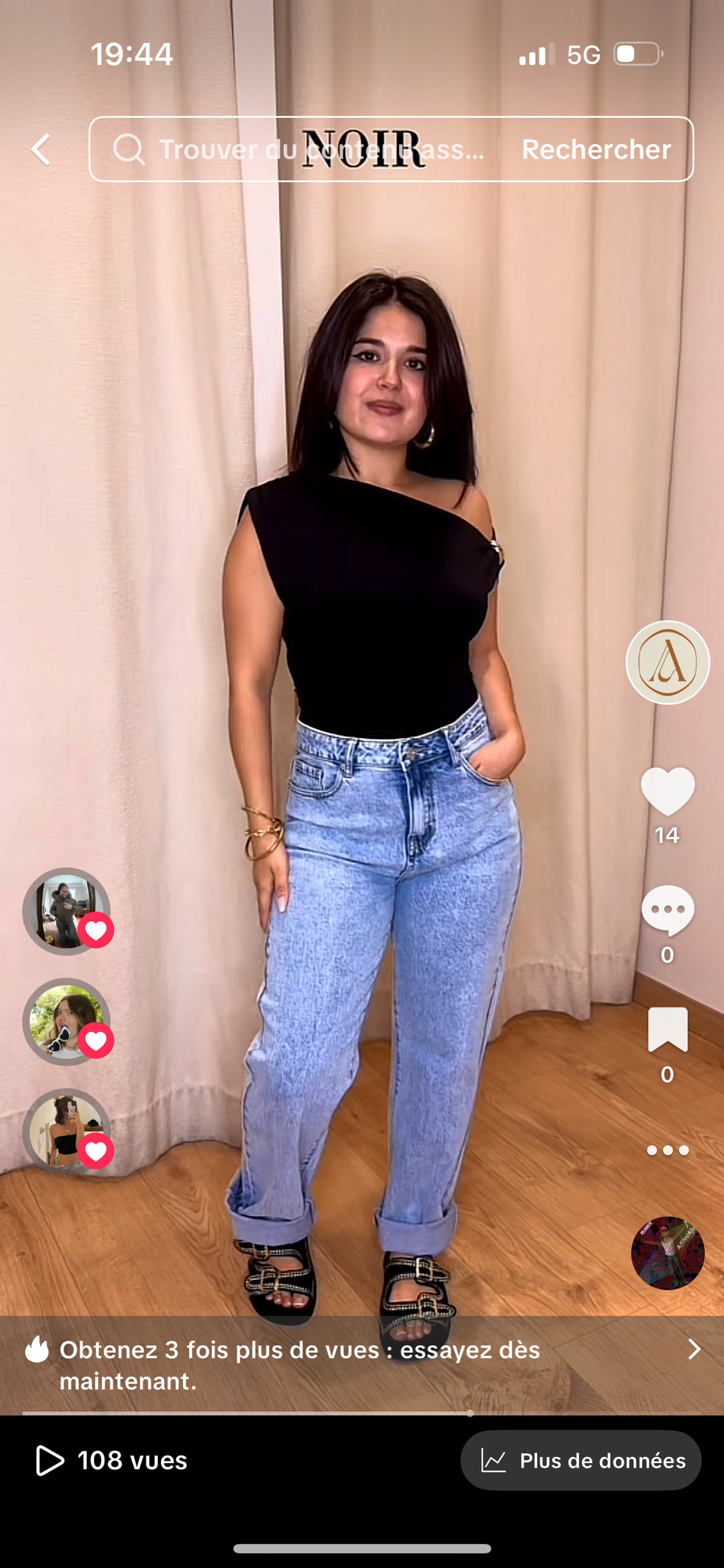Bookmark this video

pos(667,1030)
